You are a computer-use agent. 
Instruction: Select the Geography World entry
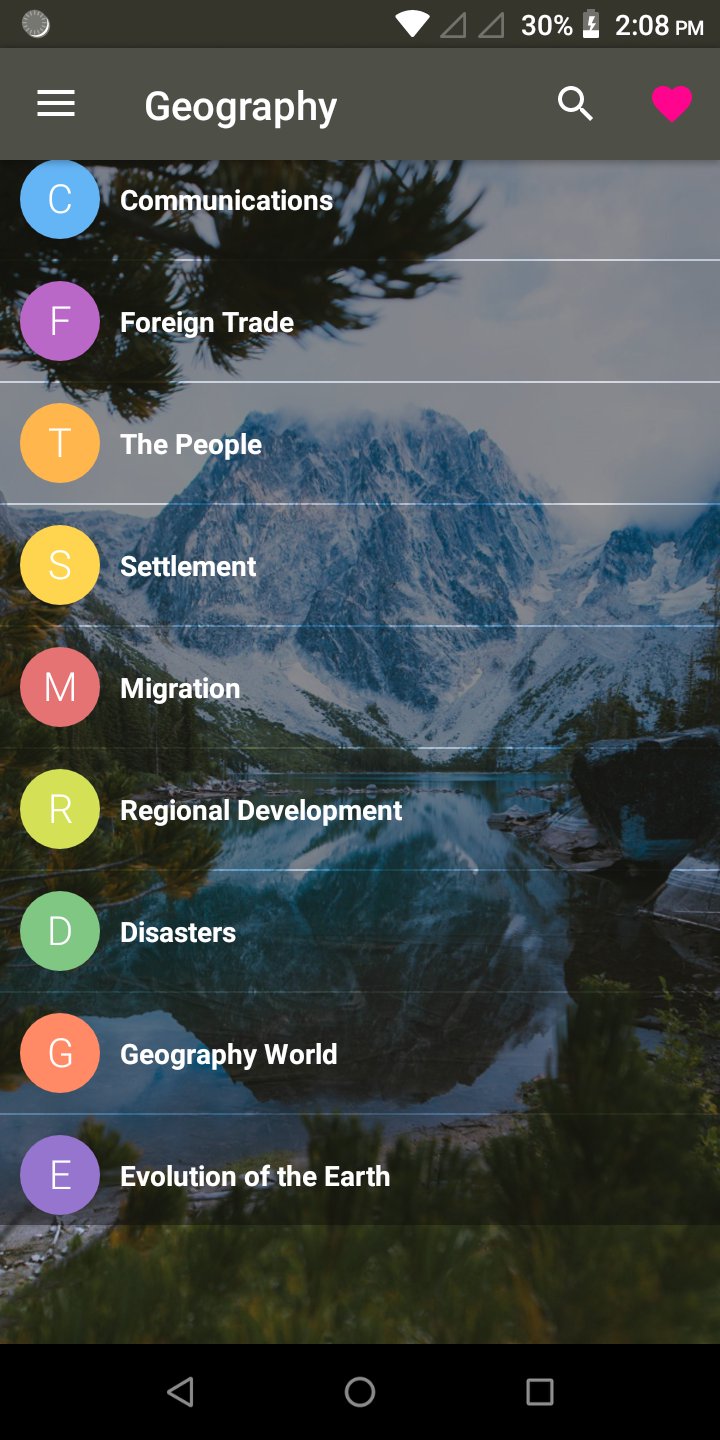click(228, 1053)
